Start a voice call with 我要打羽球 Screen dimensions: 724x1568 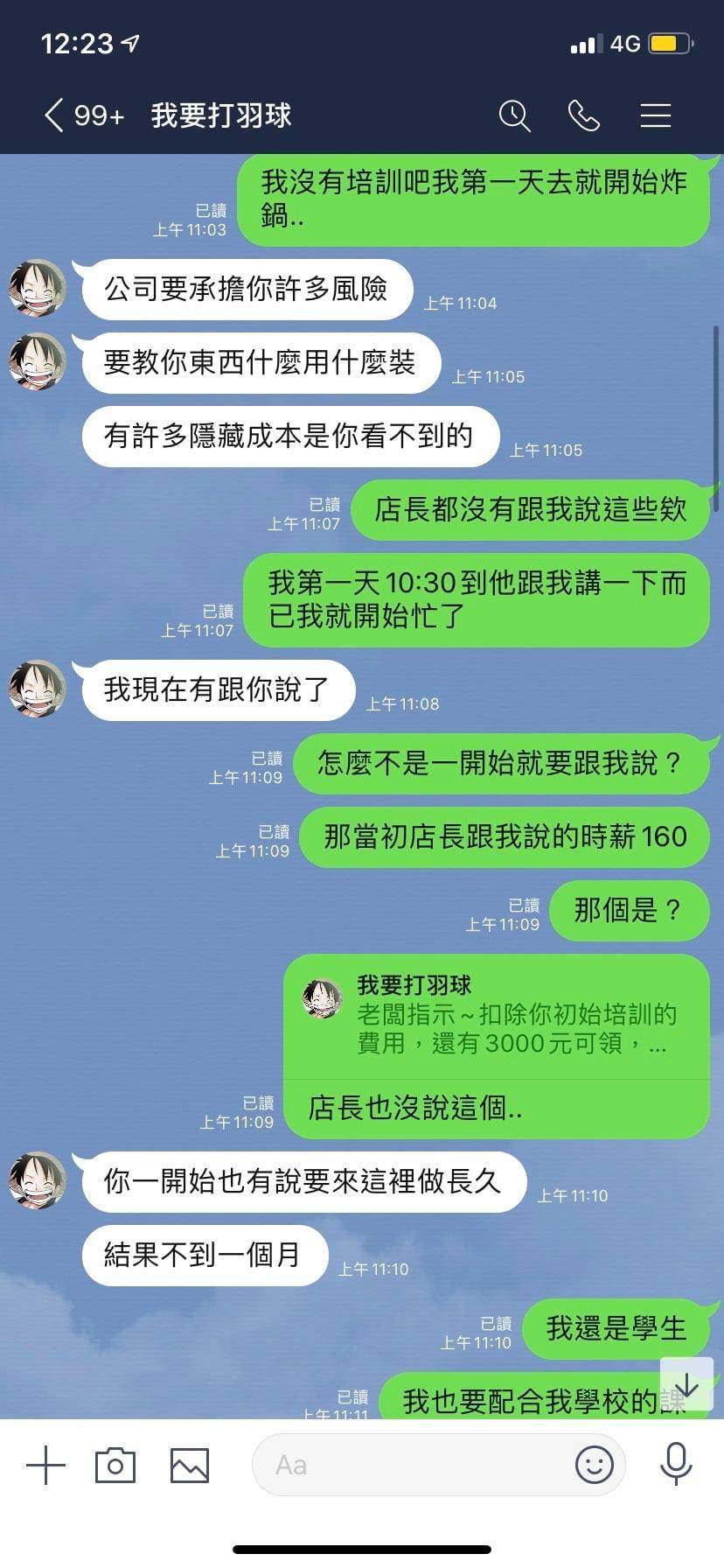tap(584, 115)
